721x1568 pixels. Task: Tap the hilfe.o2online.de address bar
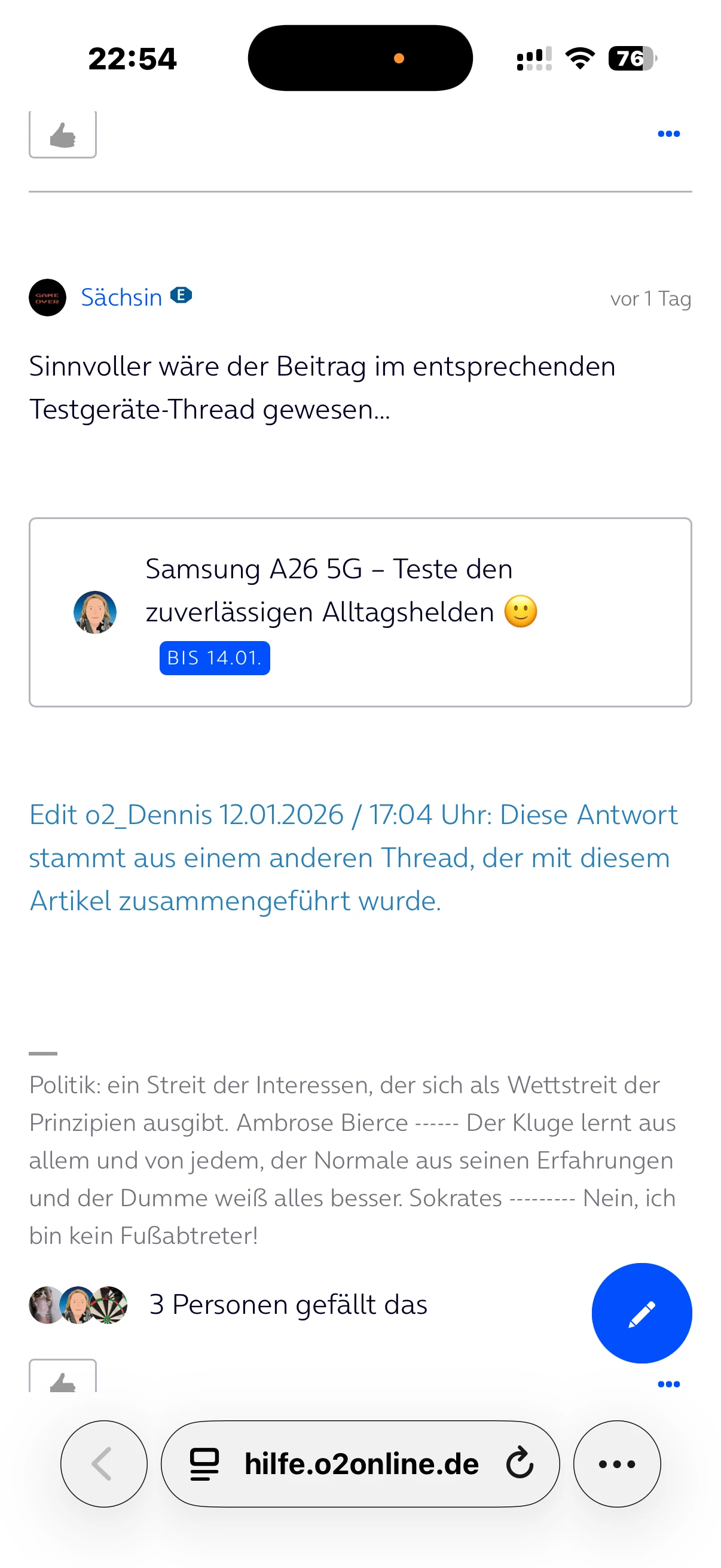[x=361, y=1464]
